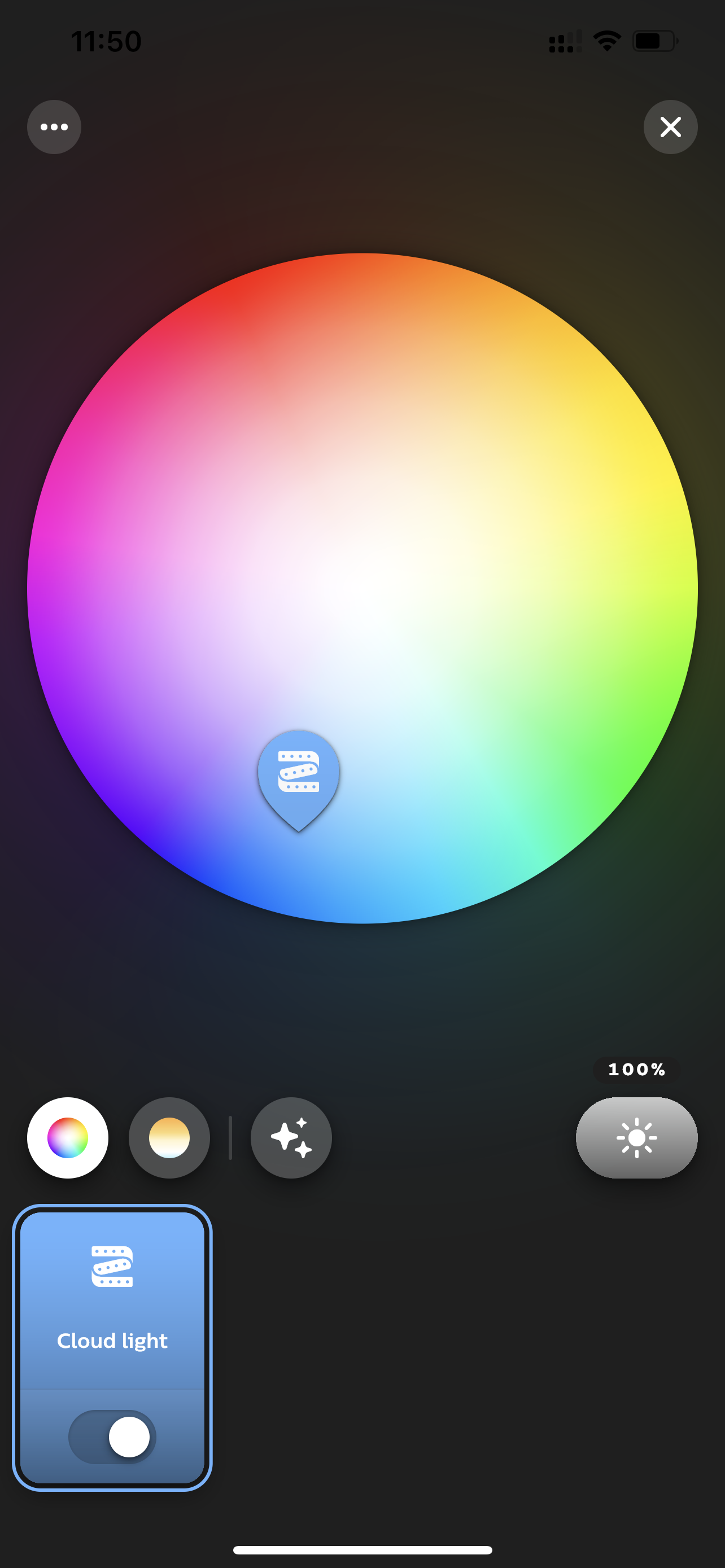725x1568 pixels.
Task: Select the Cloud light card
Action: click(112, 1303)
